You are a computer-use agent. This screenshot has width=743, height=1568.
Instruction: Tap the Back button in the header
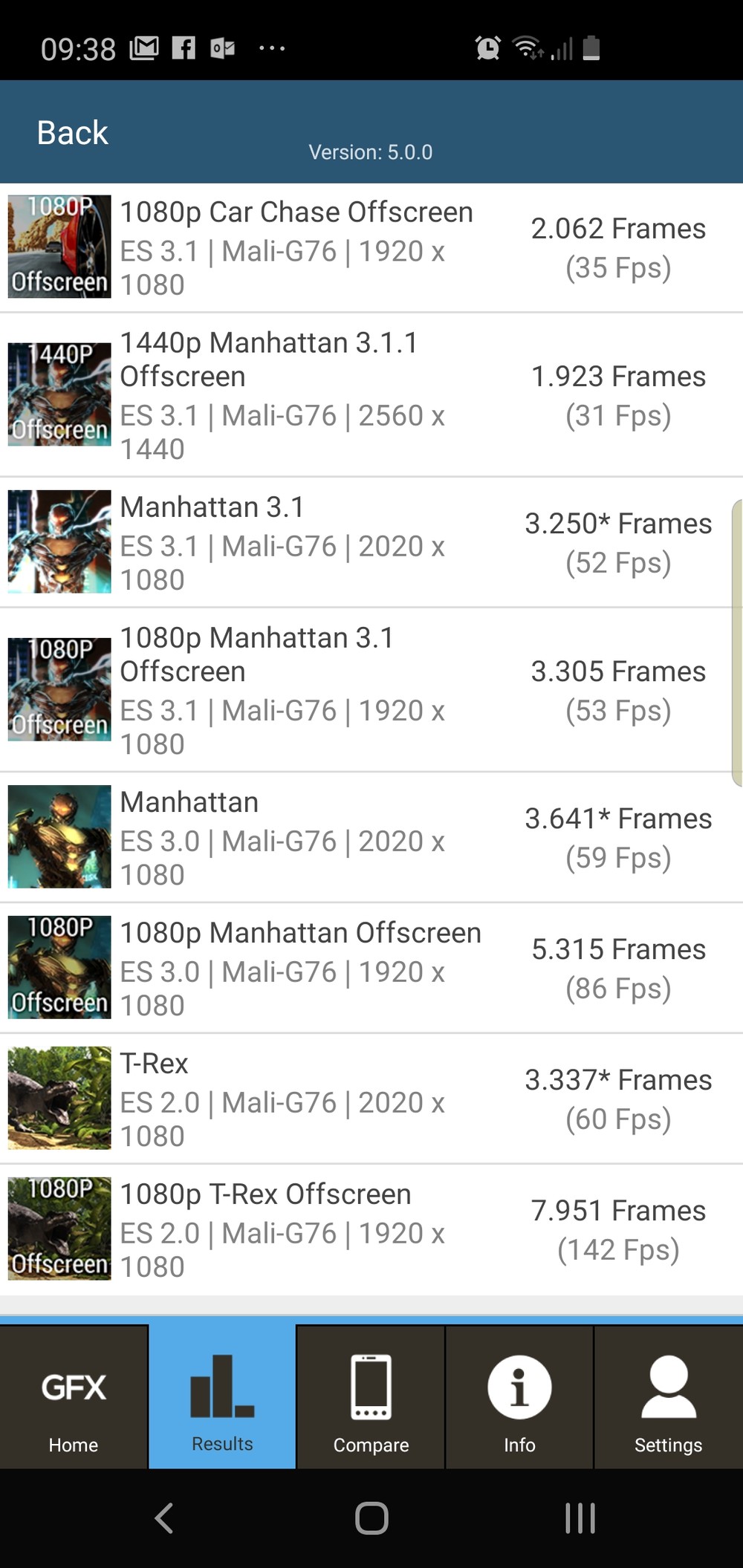coord(72,133)
